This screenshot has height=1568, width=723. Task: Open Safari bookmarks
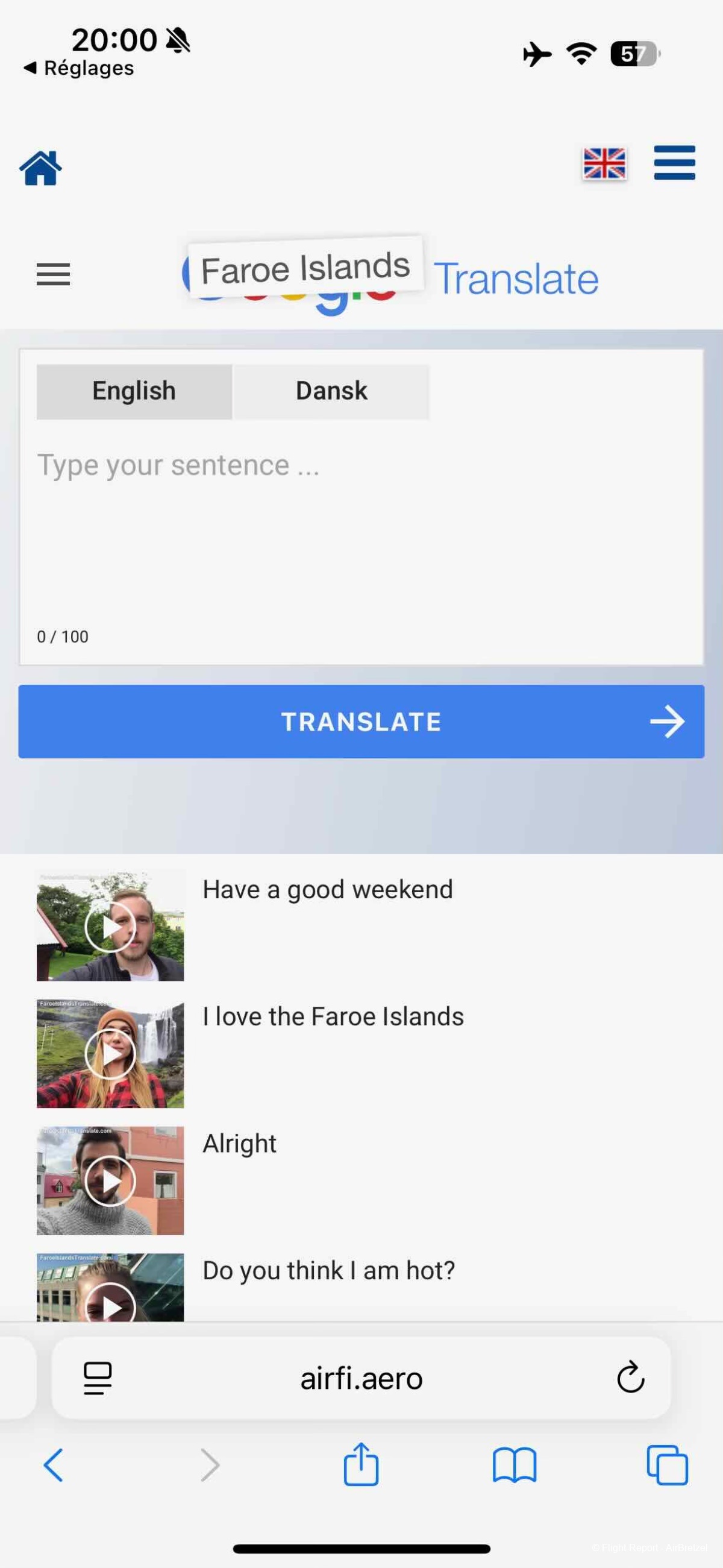click(x=515, y=1465)
